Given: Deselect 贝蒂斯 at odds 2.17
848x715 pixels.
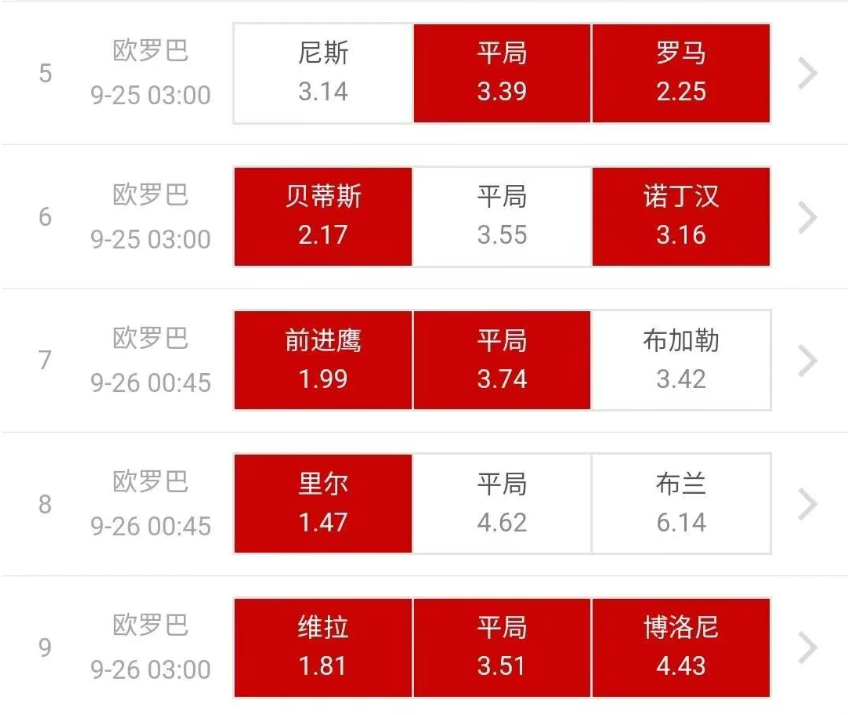Looking at the screenshot, I should tap(323, 217).
